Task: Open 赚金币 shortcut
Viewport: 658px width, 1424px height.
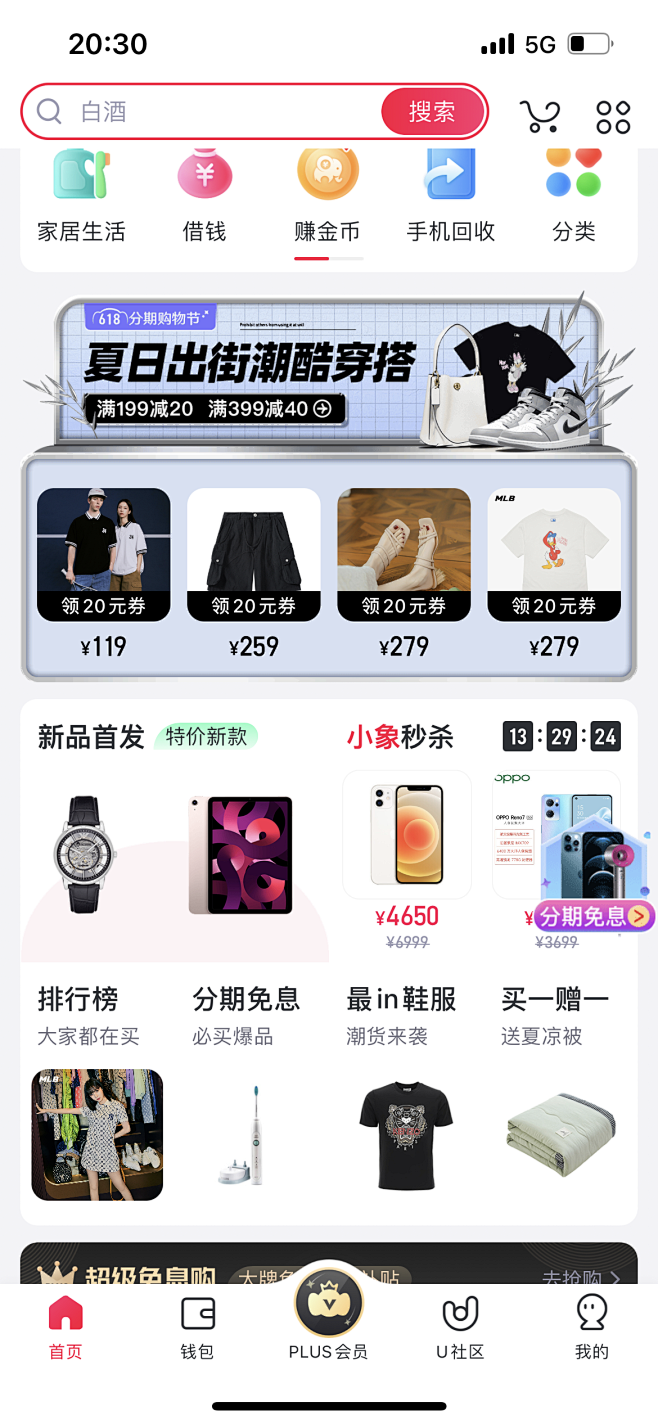Action: (327, 197)
